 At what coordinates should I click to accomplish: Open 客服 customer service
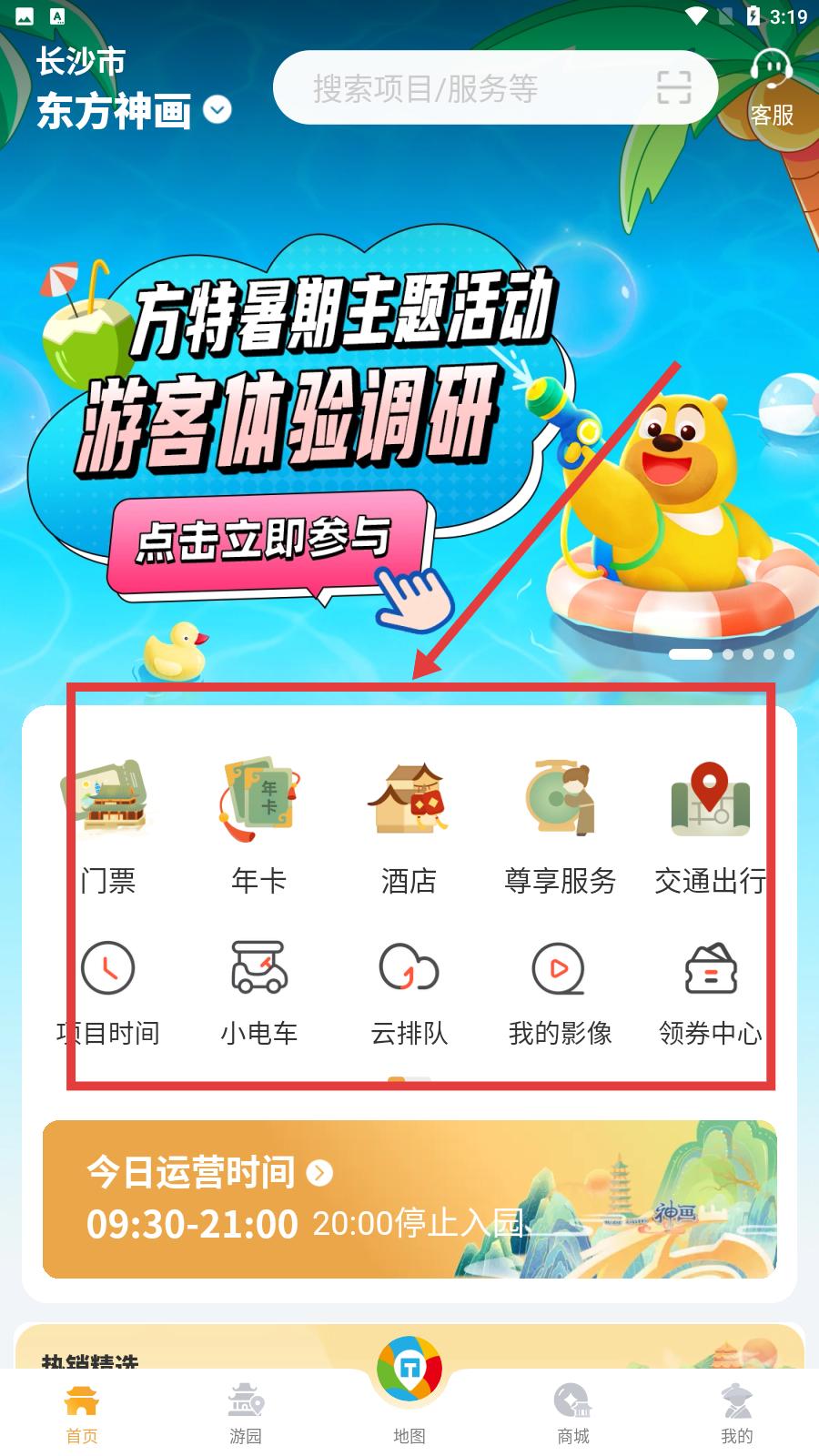771,88
